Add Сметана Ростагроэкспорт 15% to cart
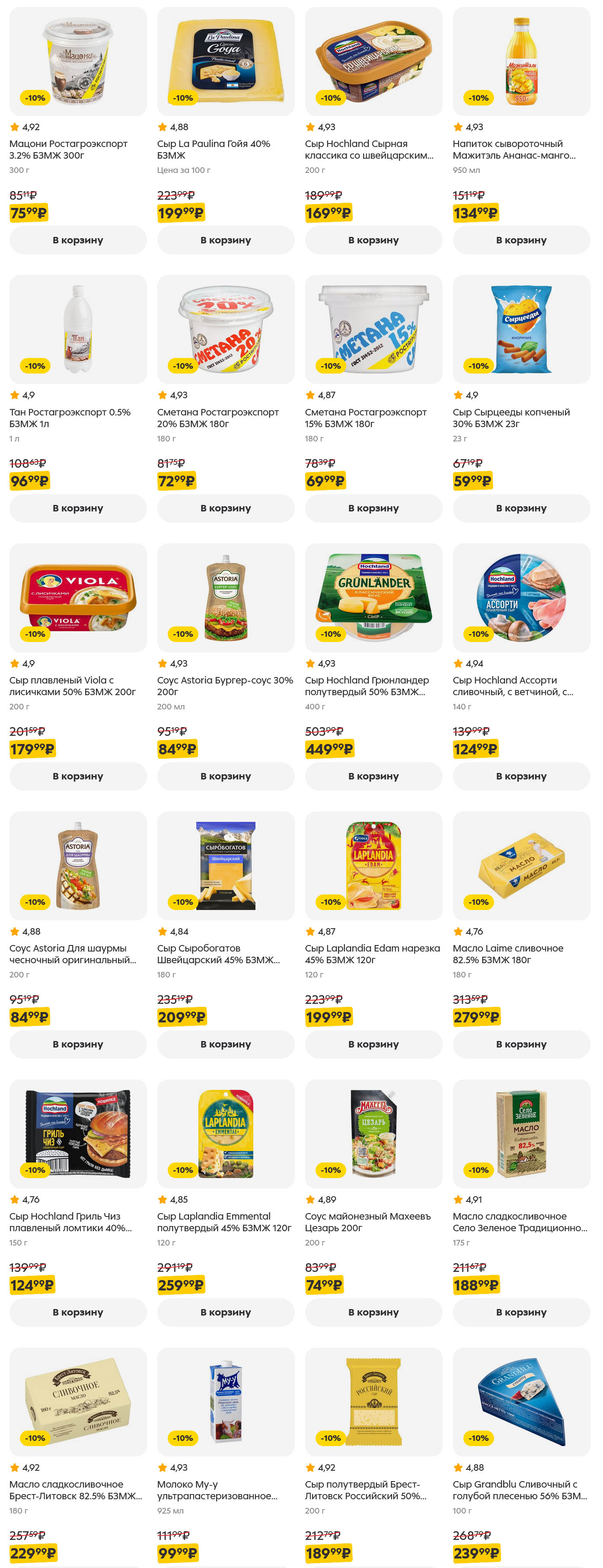Screen dimensions: 603x1568 (x=373, y=508)
